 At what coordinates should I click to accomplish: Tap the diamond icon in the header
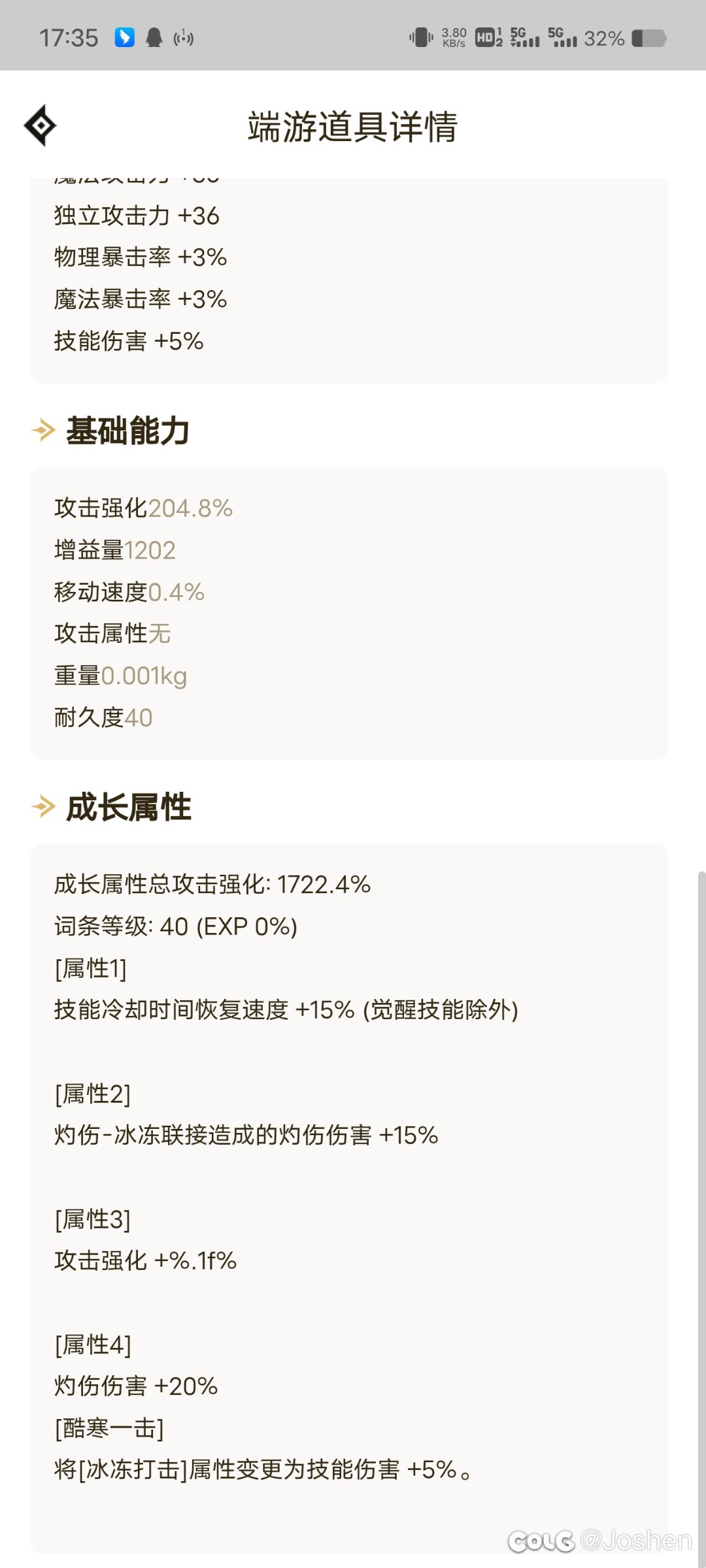[x=41, y=125]
